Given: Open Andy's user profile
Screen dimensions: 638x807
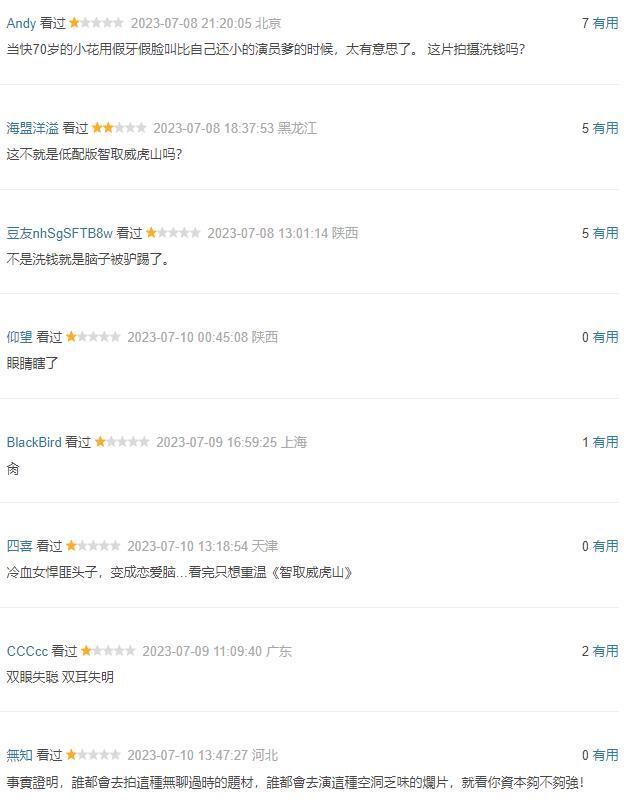Looking at the screenshot, I should tap(21, 23).
